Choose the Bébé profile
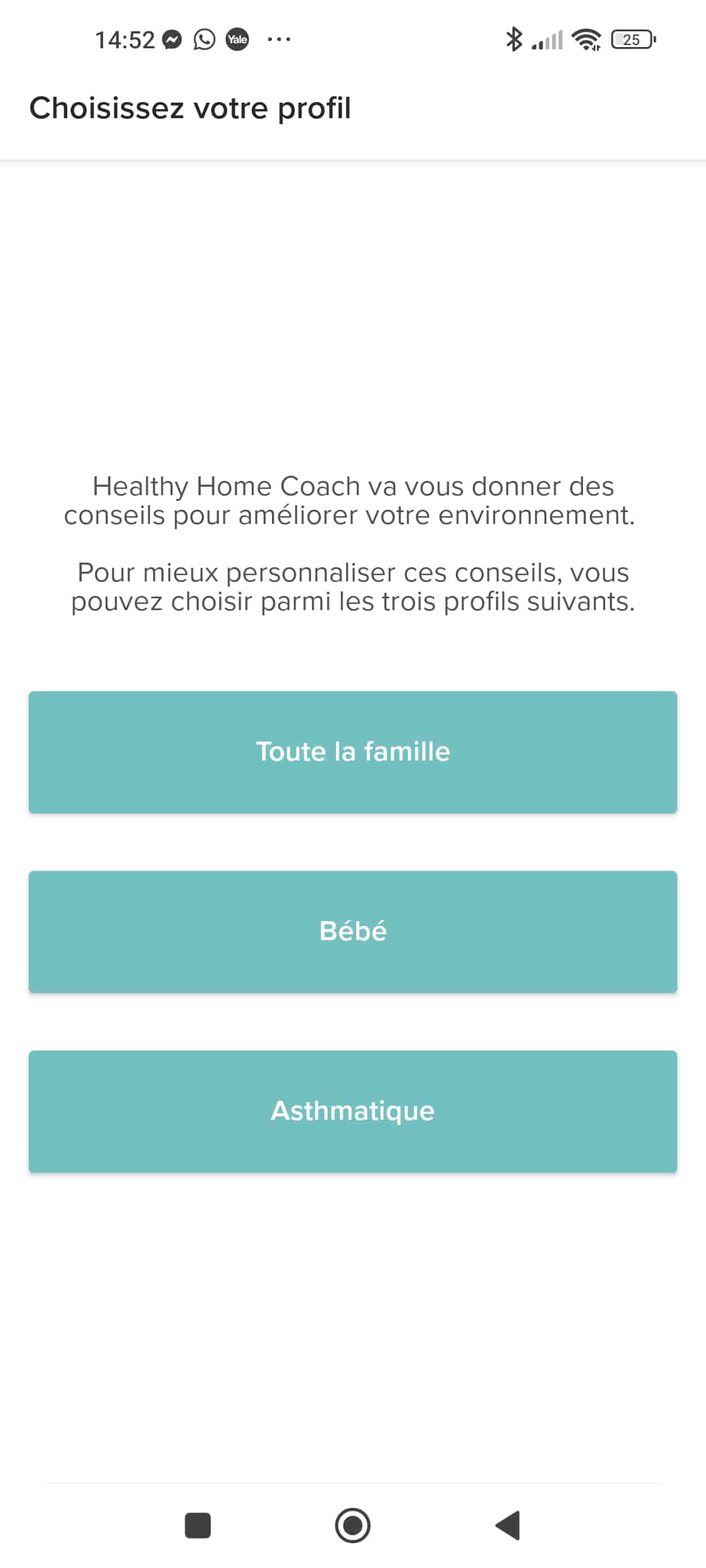The image size is (706, 1568). (353, 932)
